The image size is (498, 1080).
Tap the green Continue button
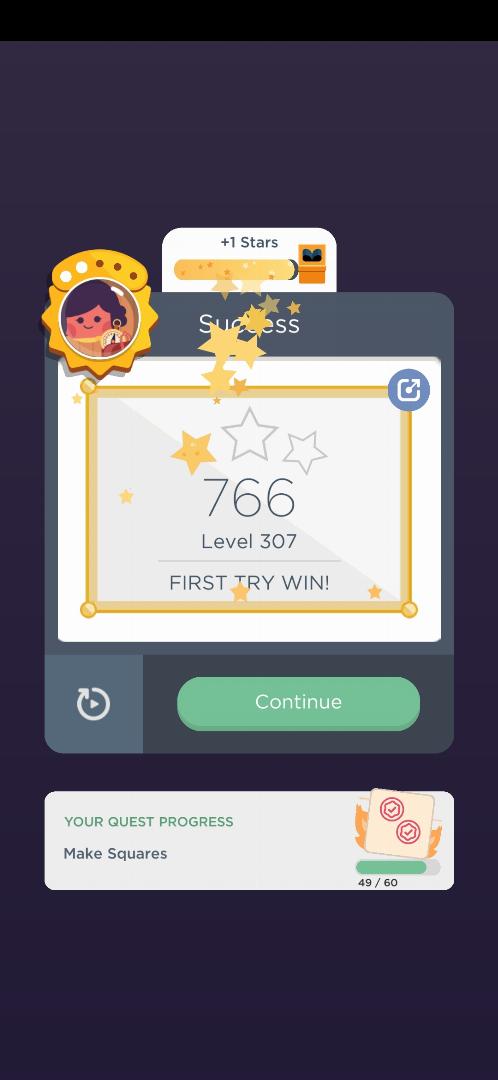click(298, 703)
